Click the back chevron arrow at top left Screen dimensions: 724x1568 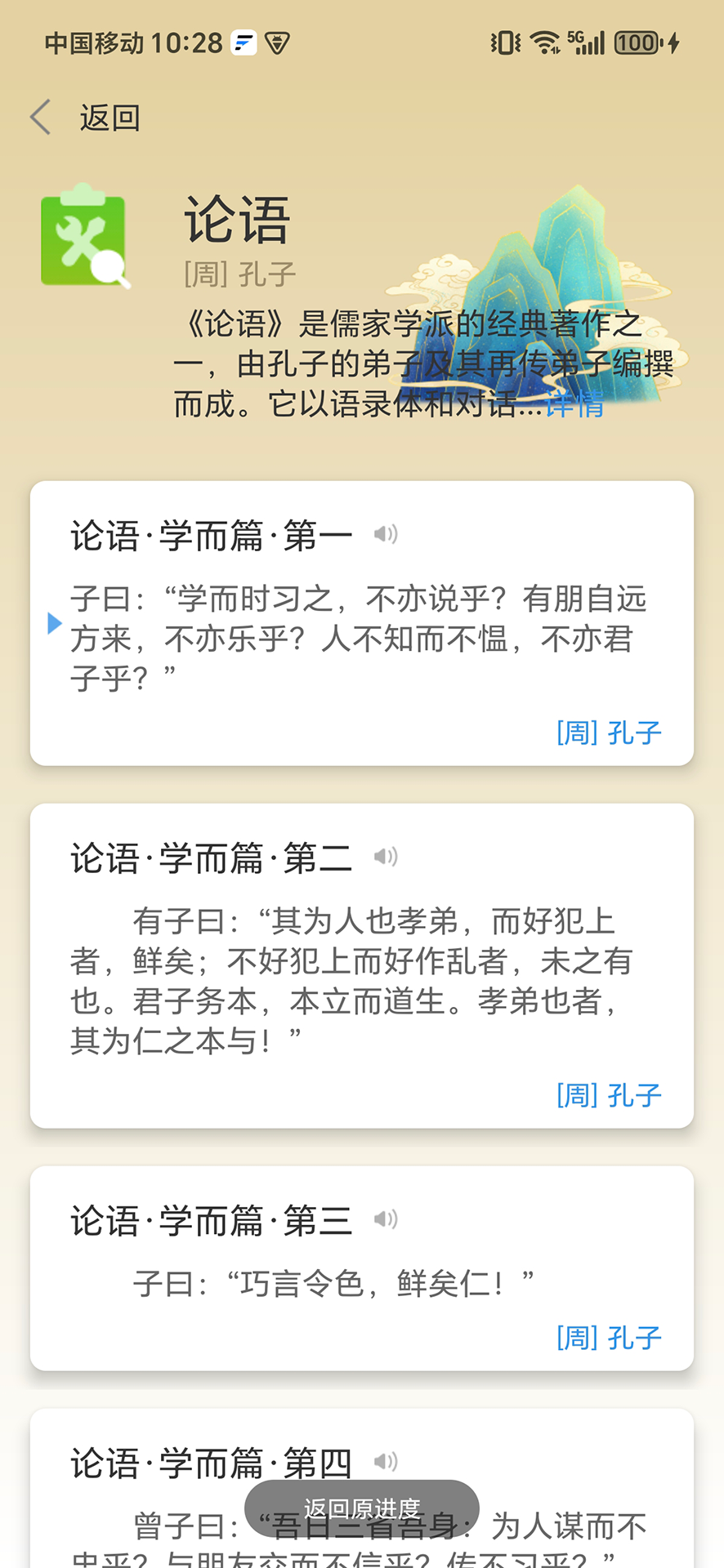point(40,117)
